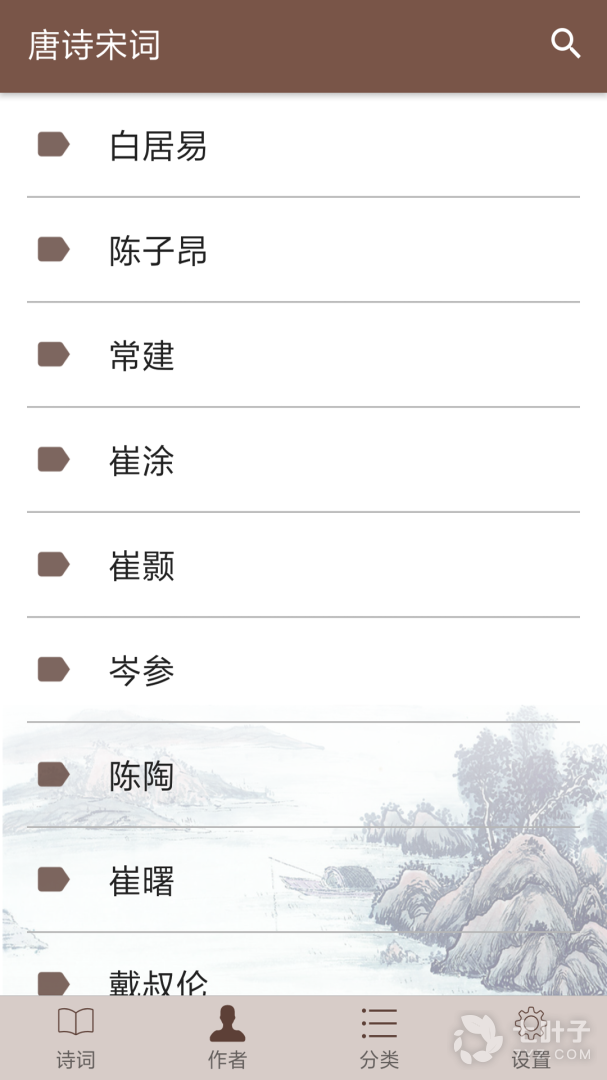Open the 设置 tab

(x=531, y=1038)
